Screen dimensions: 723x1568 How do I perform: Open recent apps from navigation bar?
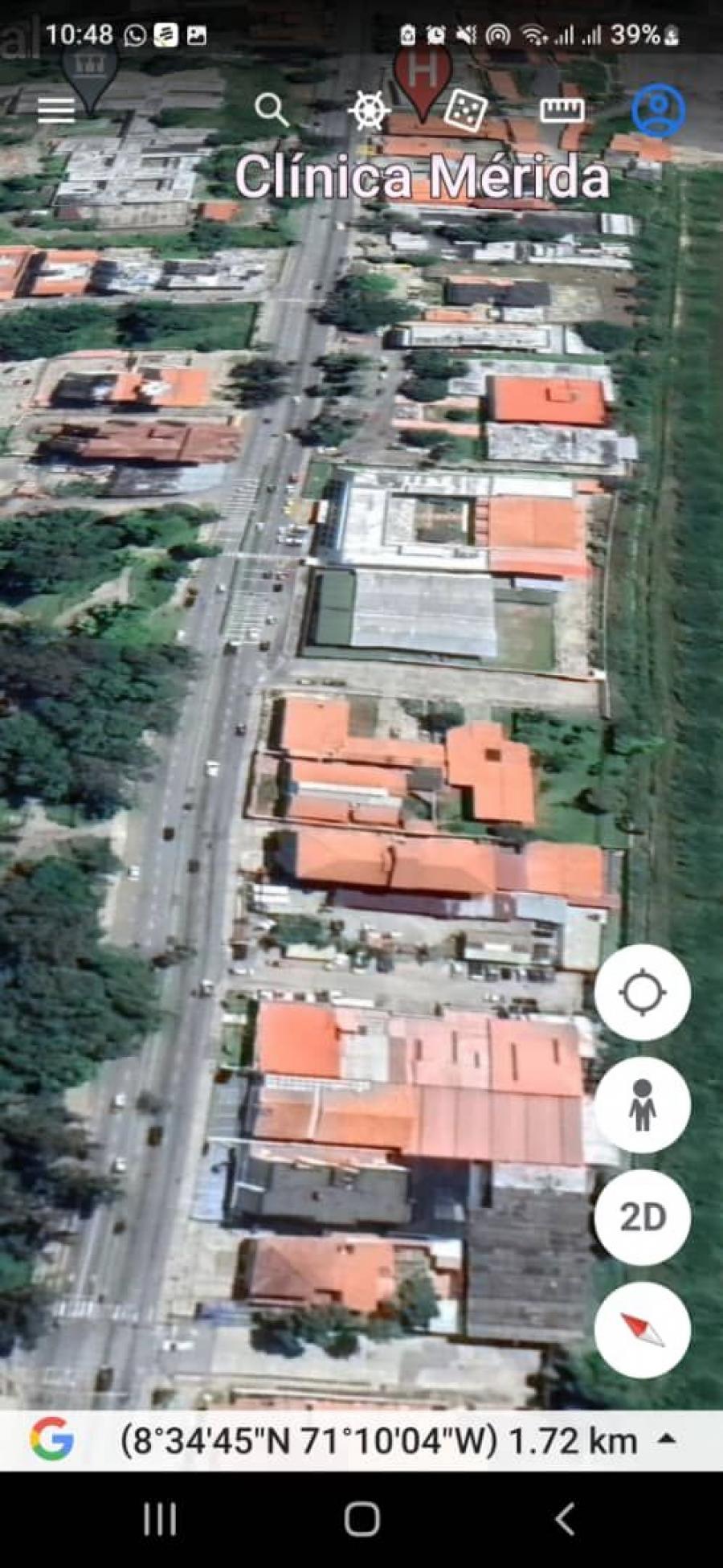point(159,1519)
